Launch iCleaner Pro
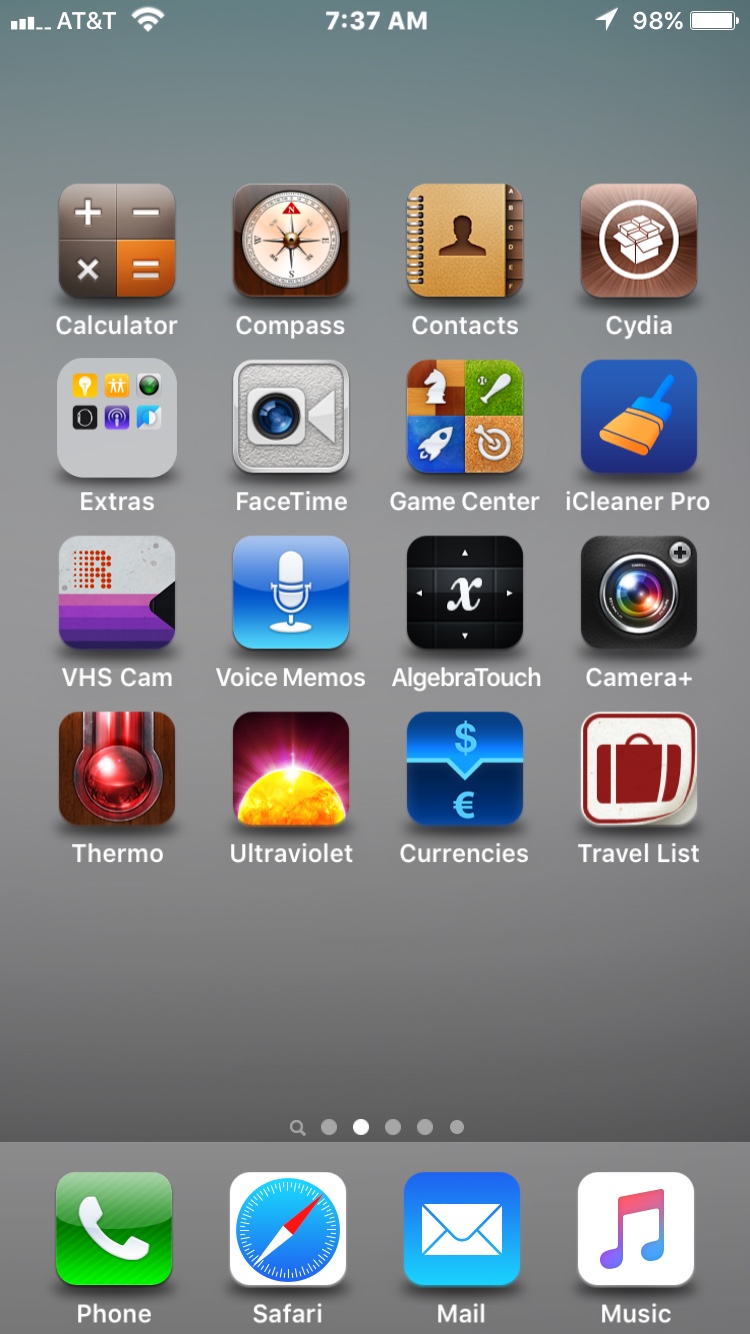 tap(639, 417)
